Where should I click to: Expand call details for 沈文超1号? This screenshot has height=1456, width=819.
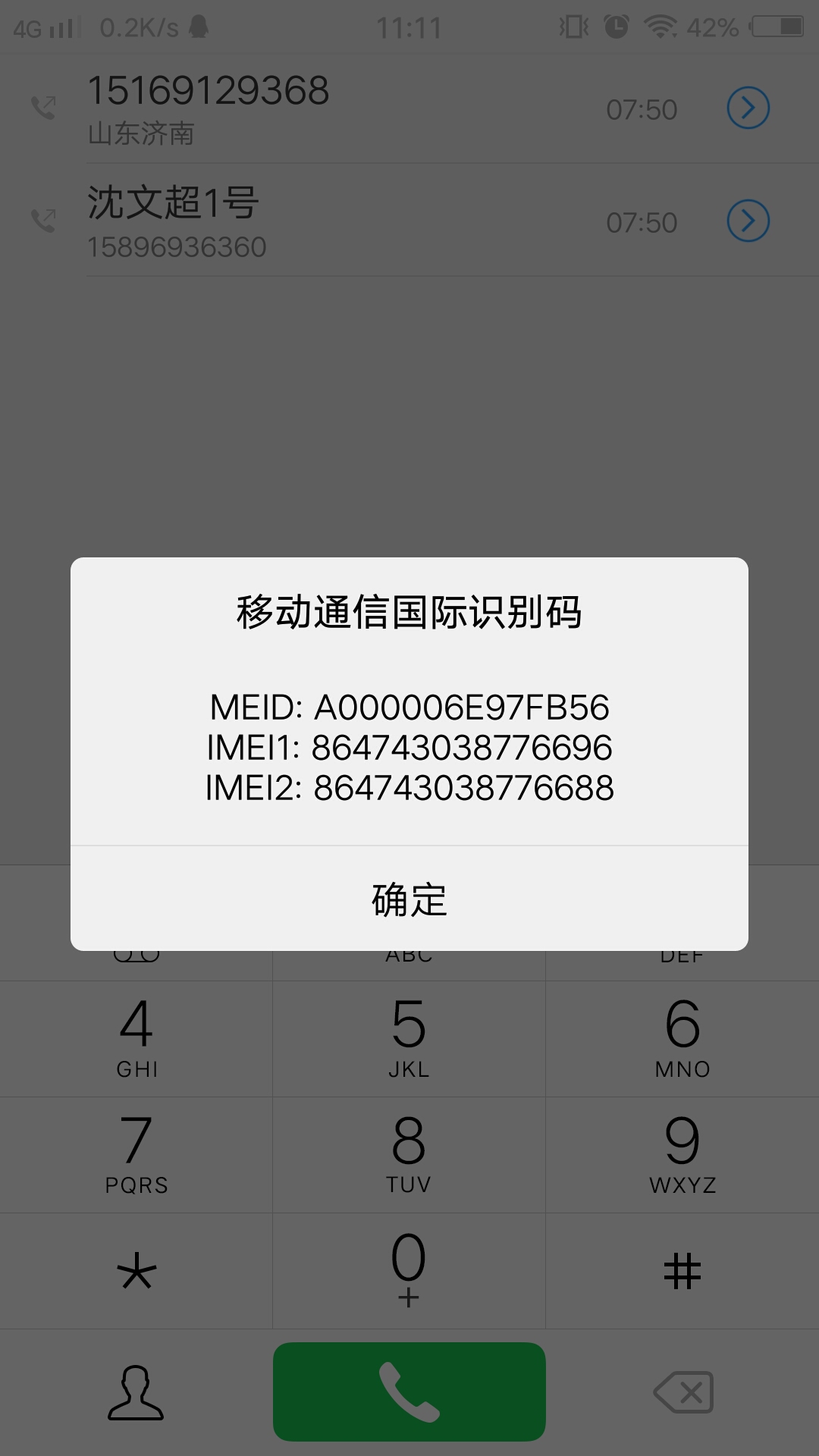(x=748, y=222)
